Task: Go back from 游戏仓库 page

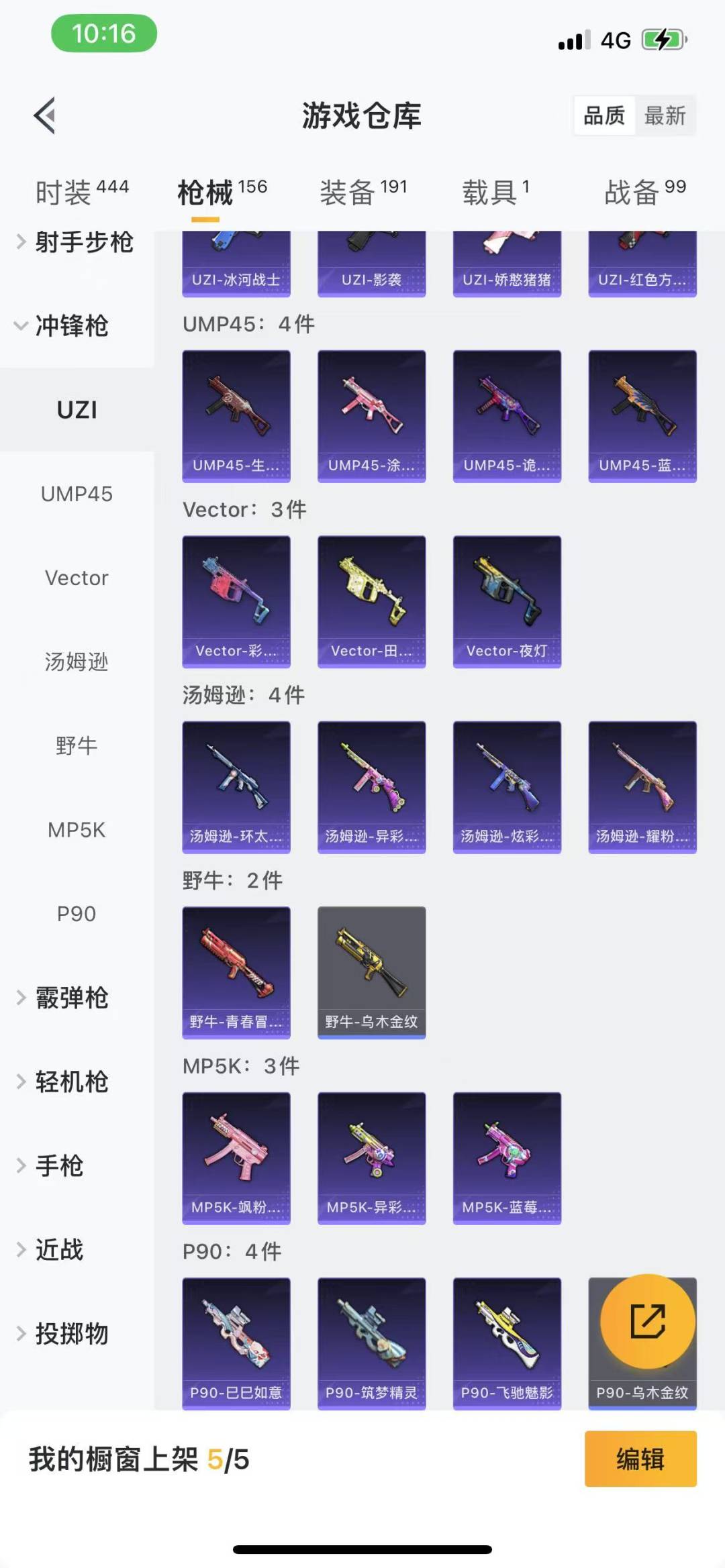Action: click(45, 115)
